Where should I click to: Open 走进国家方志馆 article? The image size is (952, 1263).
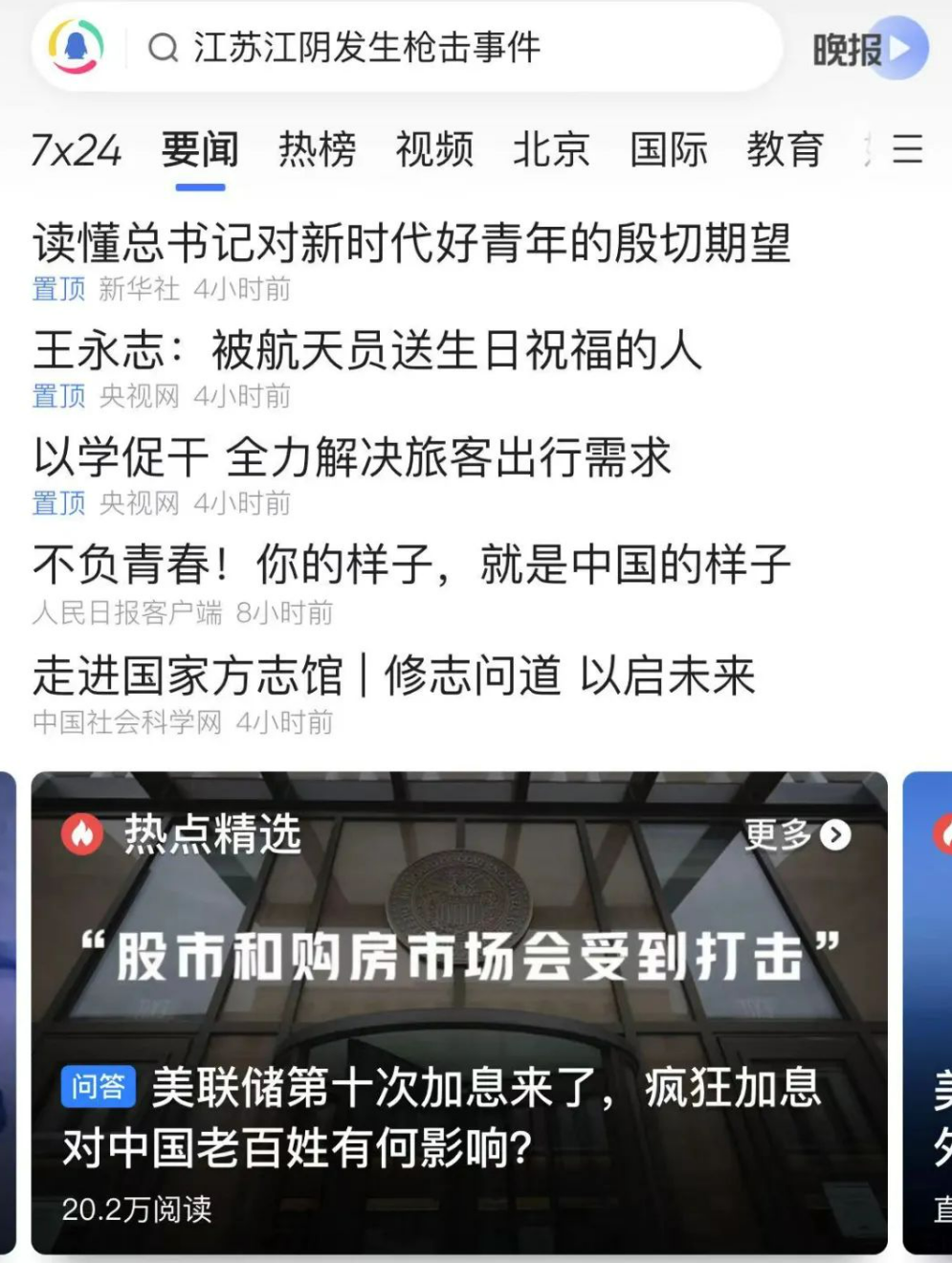pyautogui.click(x=393, y=676)
